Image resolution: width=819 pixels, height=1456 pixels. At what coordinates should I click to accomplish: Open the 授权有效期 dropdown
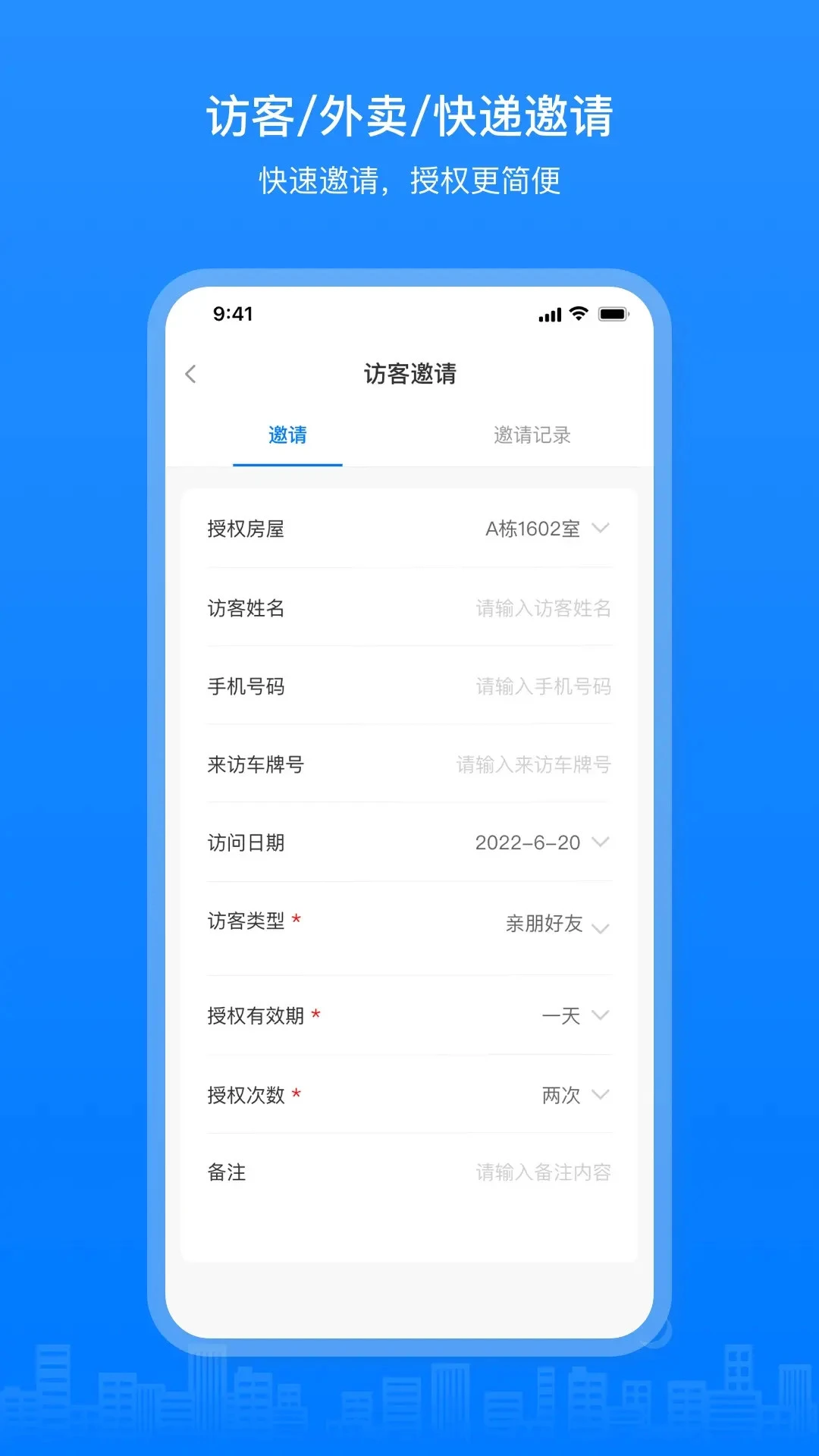[x=601, y=1015]
